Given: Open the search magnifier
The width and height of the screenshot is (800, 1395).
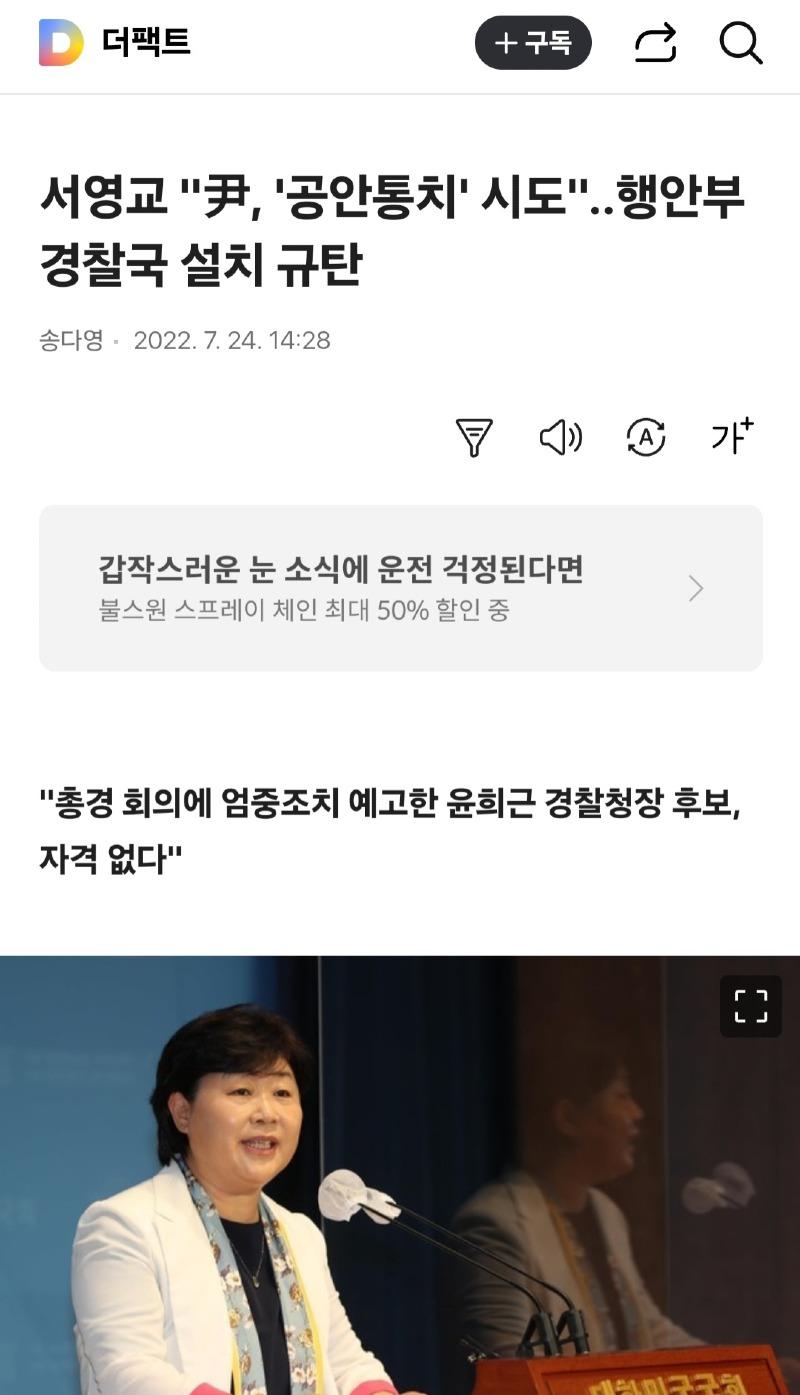Looking at the screenshot, I should (741, 44).
